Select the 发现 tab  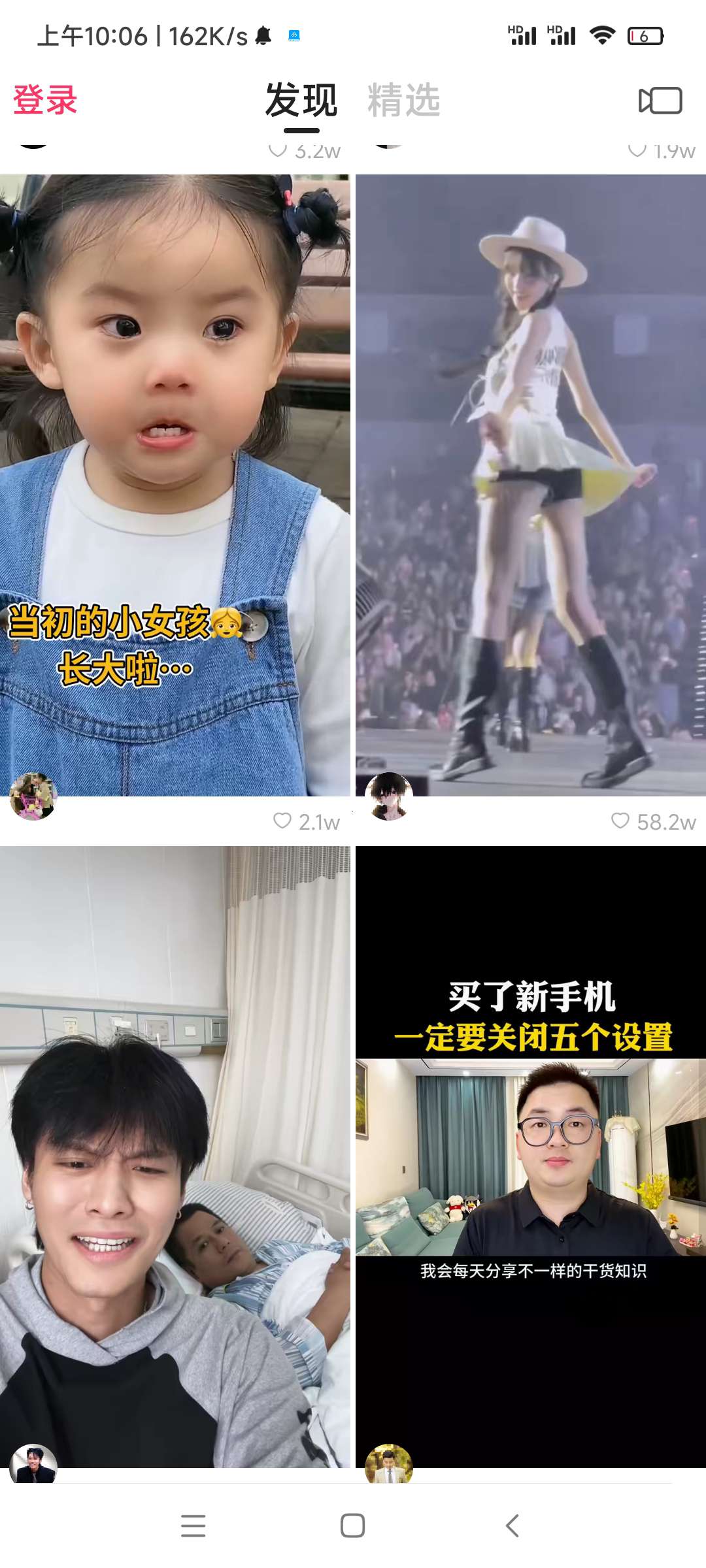coord(301,100)
